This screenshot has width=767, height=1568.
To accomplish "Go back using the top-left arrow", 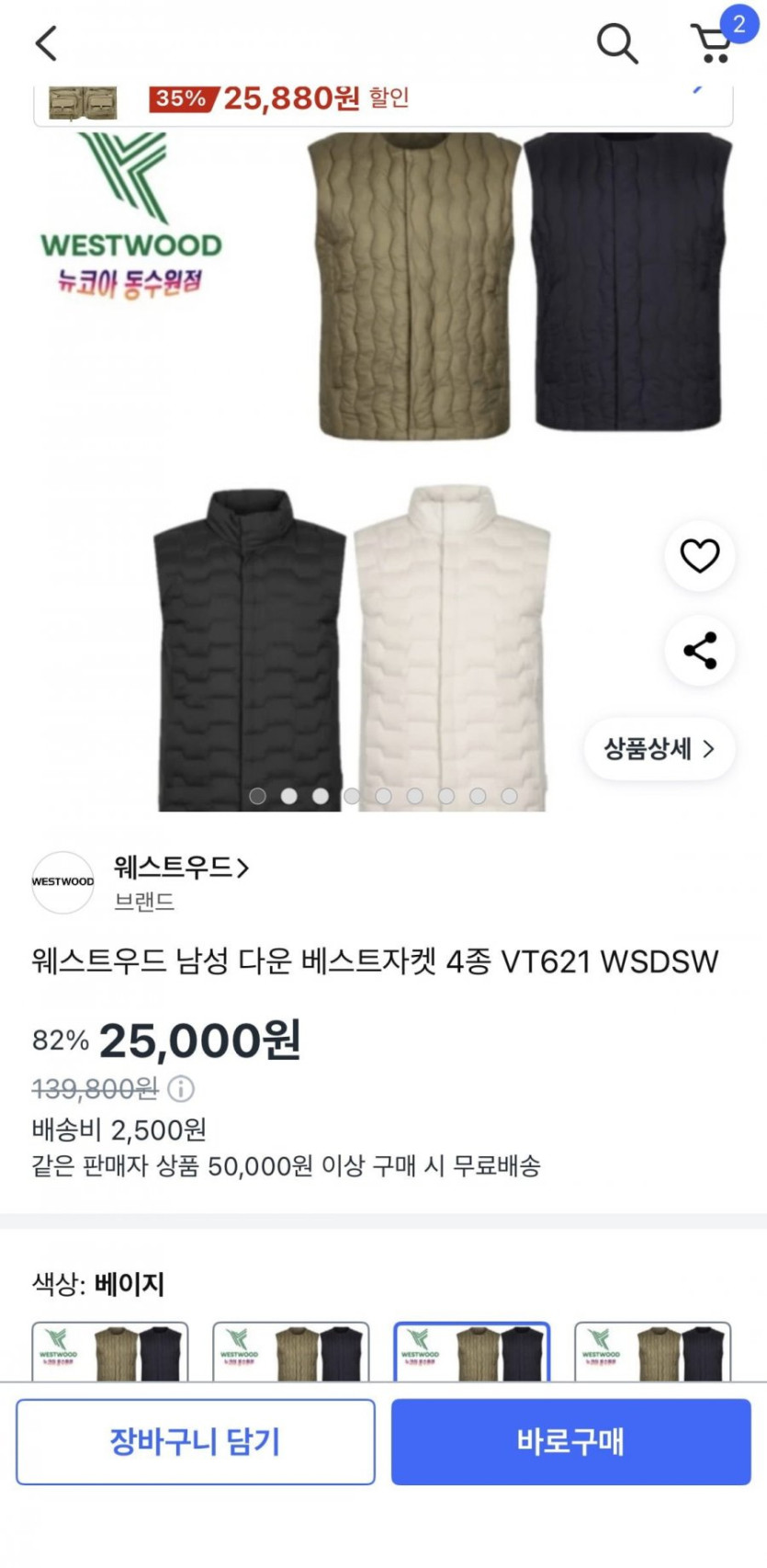I will coord(46,43).
